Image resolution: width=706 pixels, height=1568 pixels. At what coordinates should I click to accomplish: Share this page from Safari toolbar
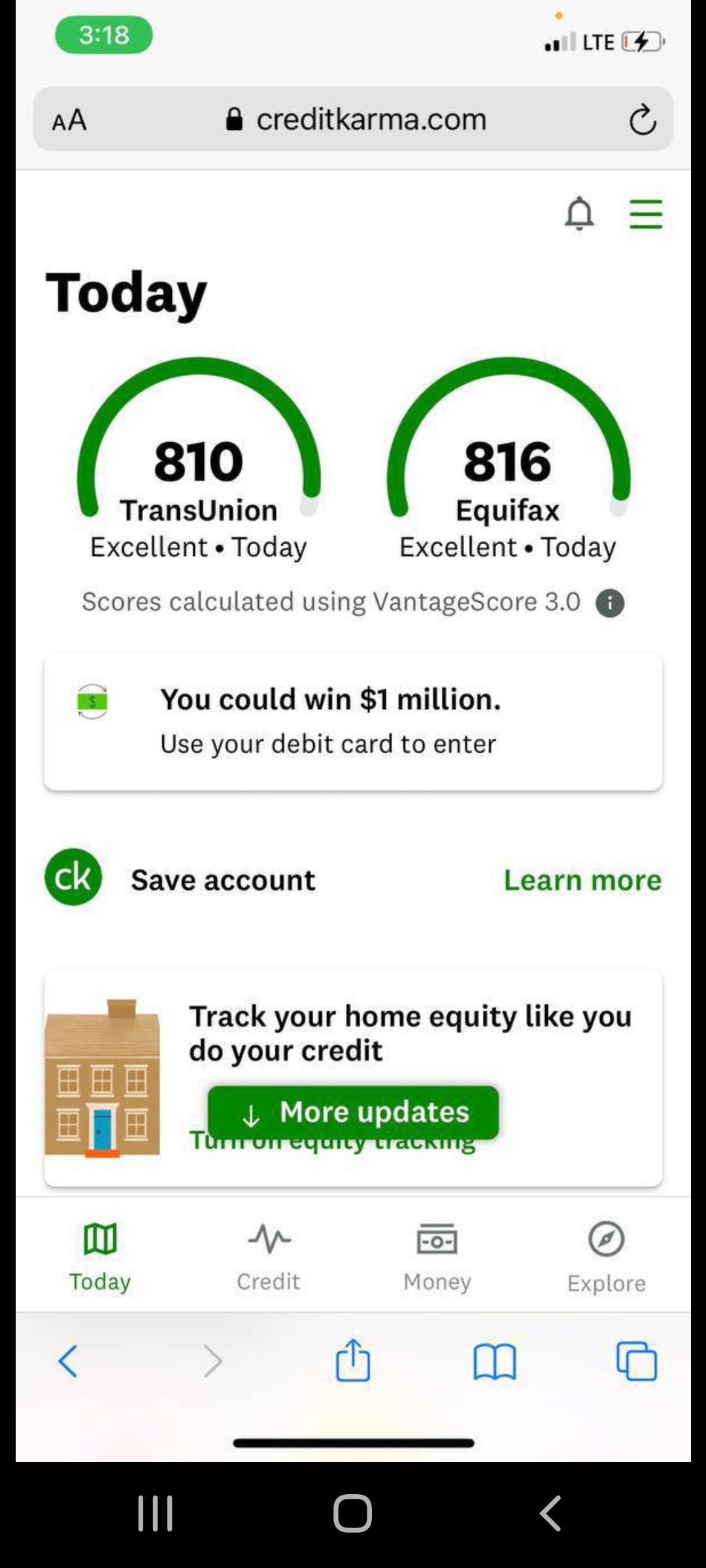[x=353, y=1360]
